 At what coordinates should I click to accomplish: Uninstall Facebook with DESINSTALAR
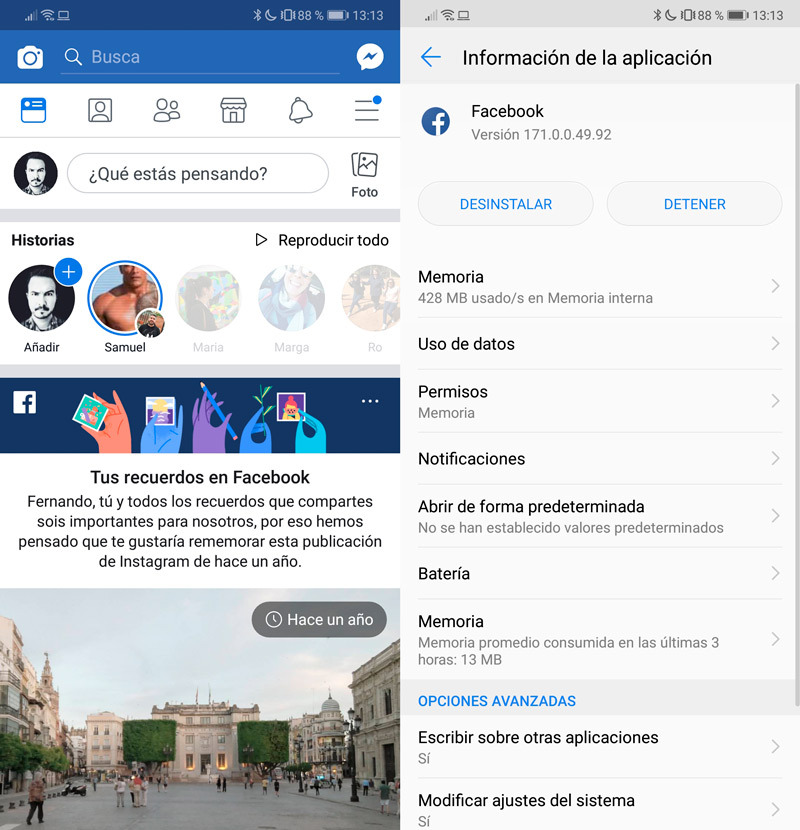pos(505,204)
